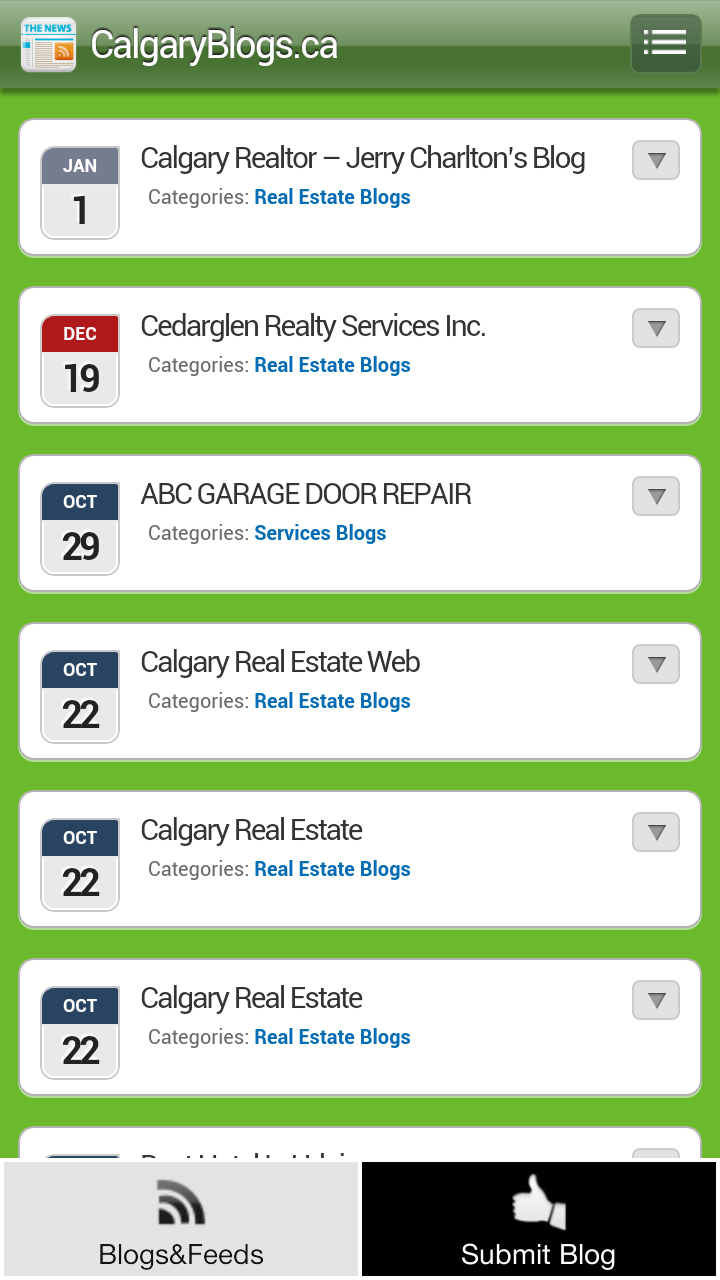The image size is (720, 1280).
Task: Go to the Submit Blog tab
Action: [x=539, y=1220]
